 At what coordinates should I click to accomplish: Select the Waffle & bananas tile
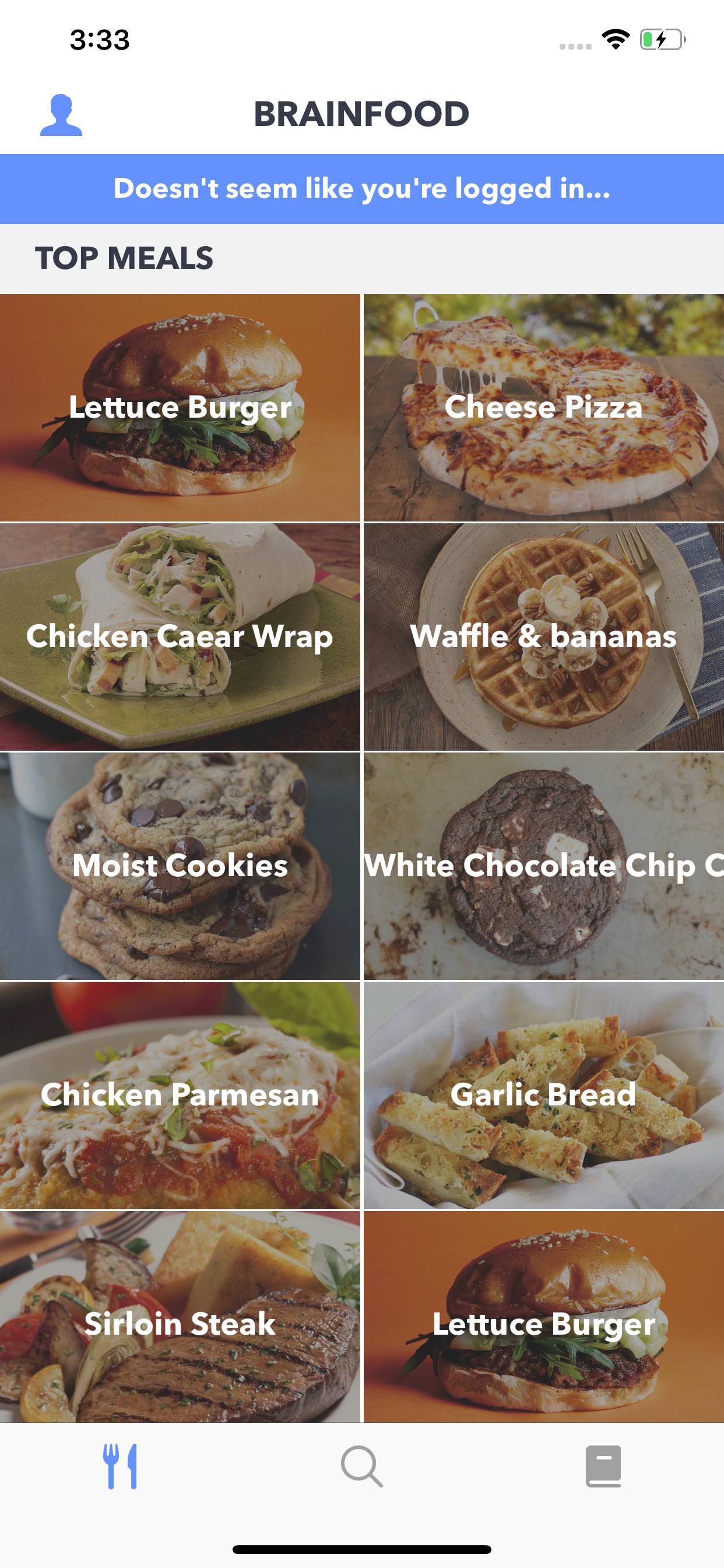543,636
